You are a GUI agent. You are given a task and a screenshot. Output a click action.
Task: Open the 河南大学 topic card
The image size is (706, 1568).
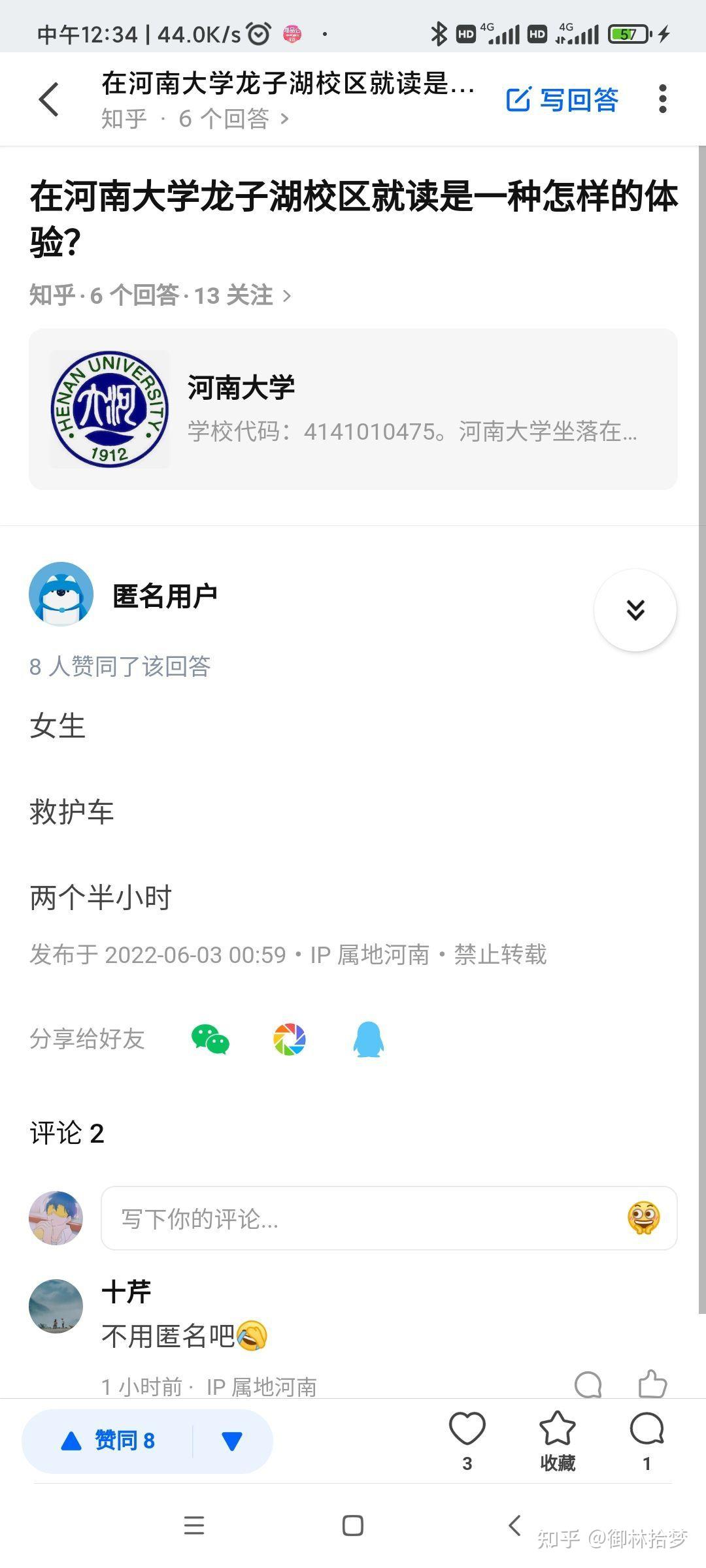tap(353, 409)
